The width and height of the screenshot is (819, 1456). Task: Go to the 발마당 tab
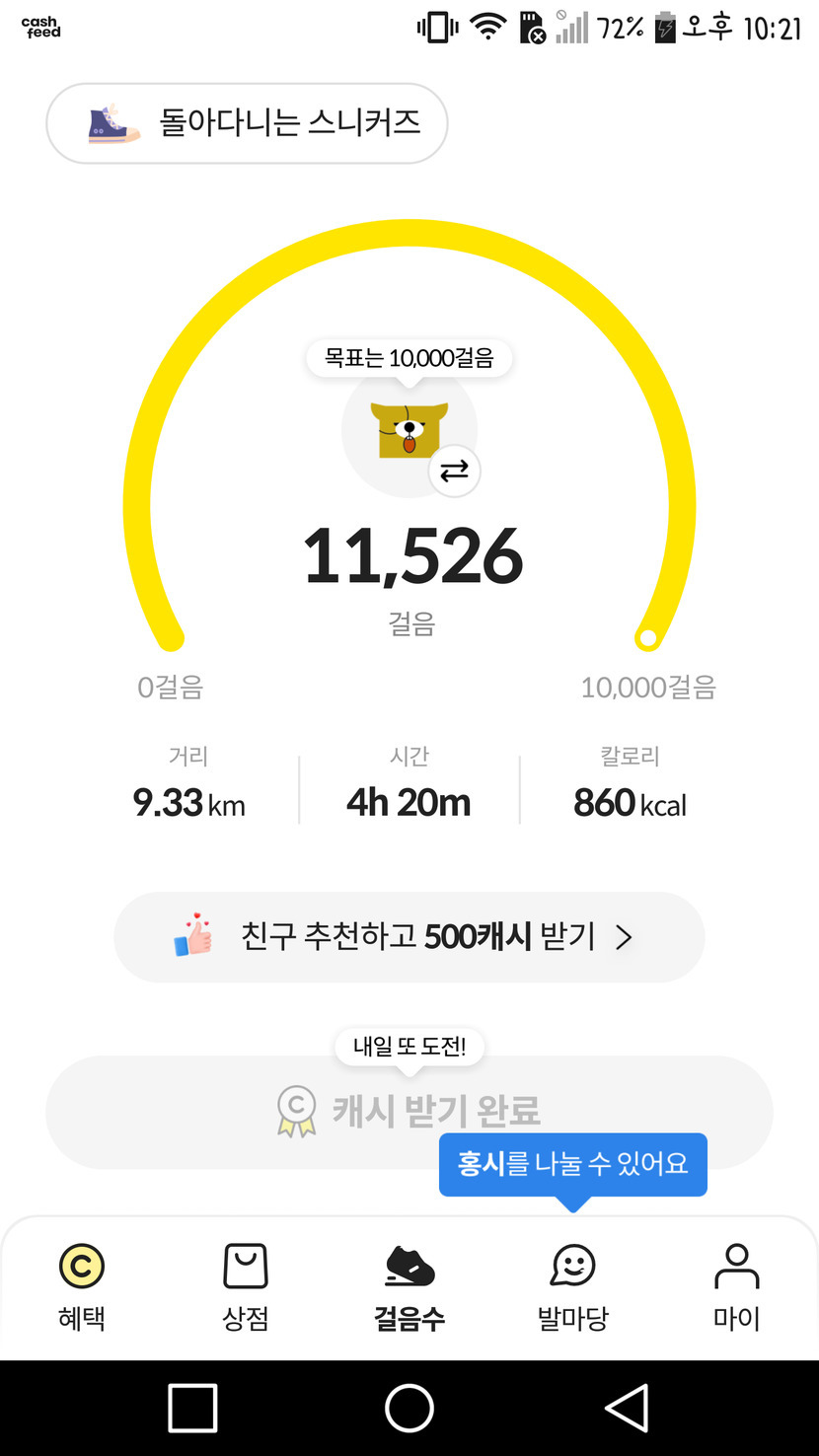click(x=573, y=1286)
